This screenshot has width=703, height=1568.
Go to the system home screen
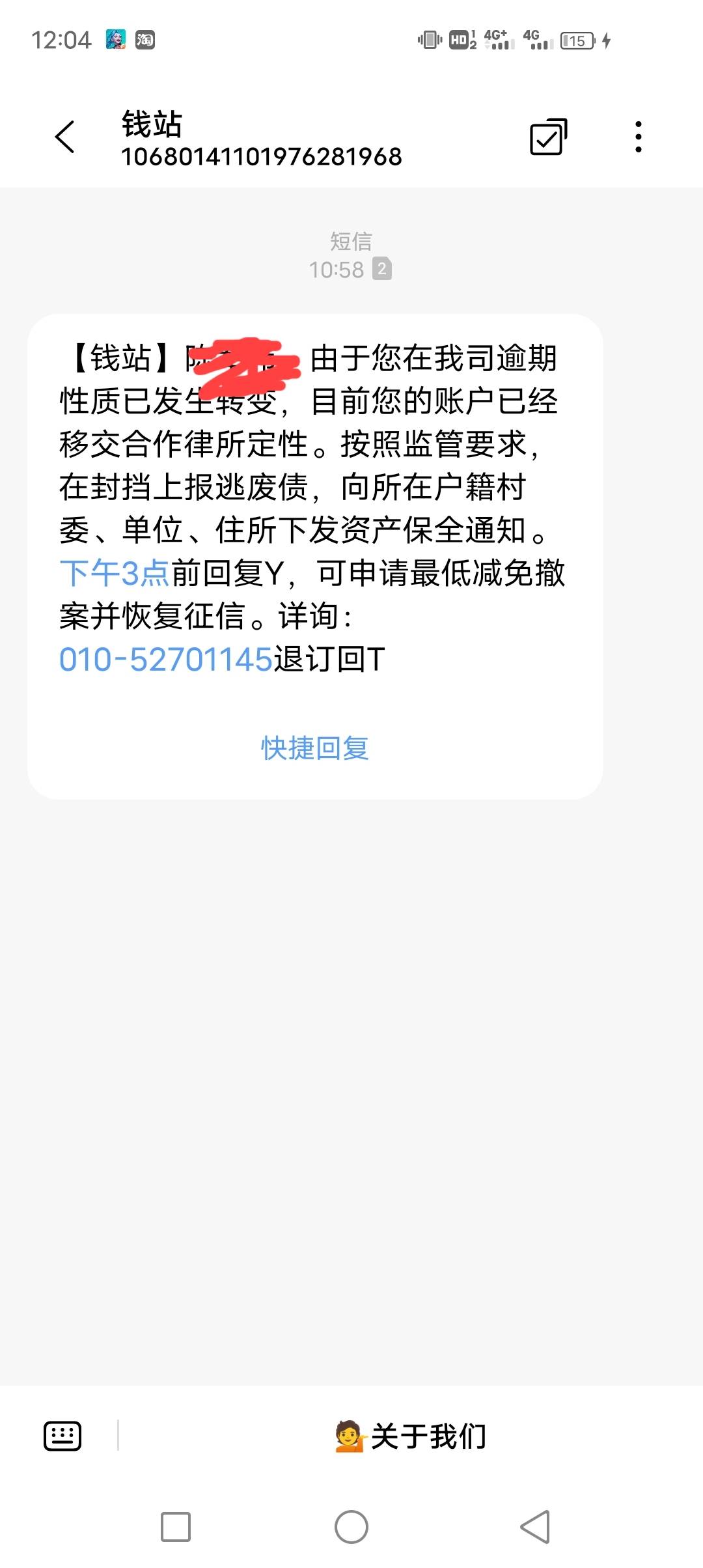(x=351, y=1527)
